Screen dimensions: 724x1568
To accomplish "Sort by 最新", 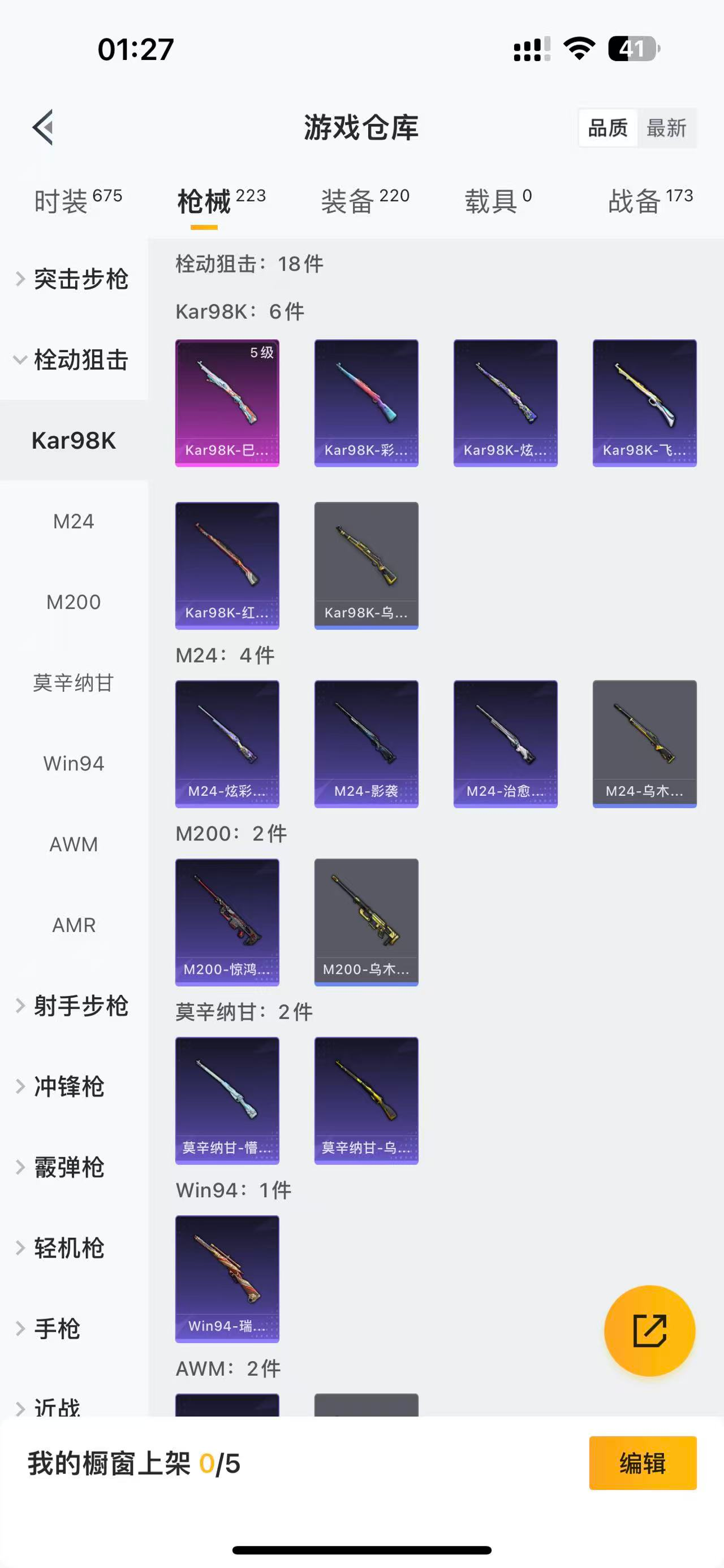I will pos(666,128).
